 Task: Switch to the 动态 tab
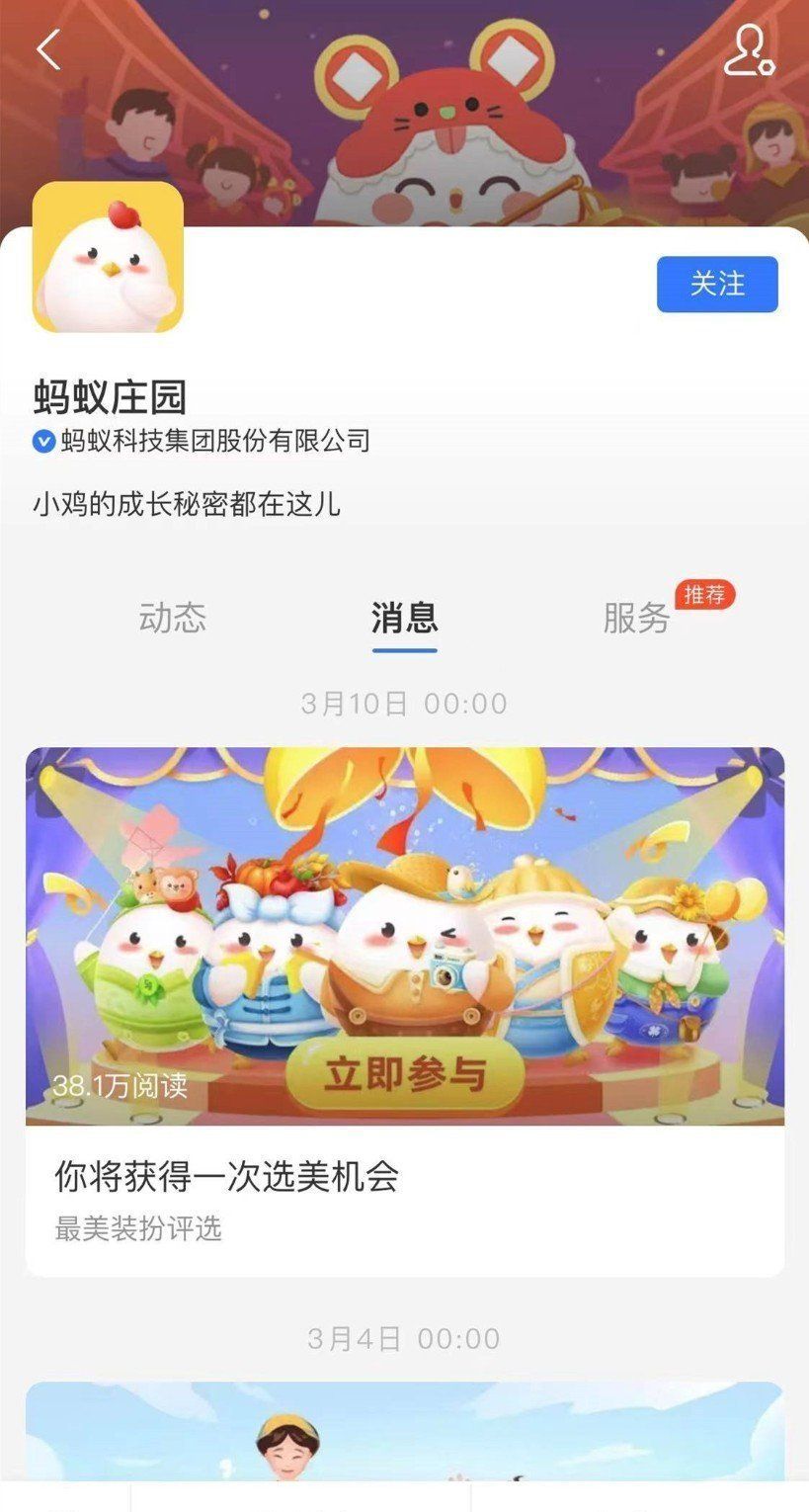[173, 618]
